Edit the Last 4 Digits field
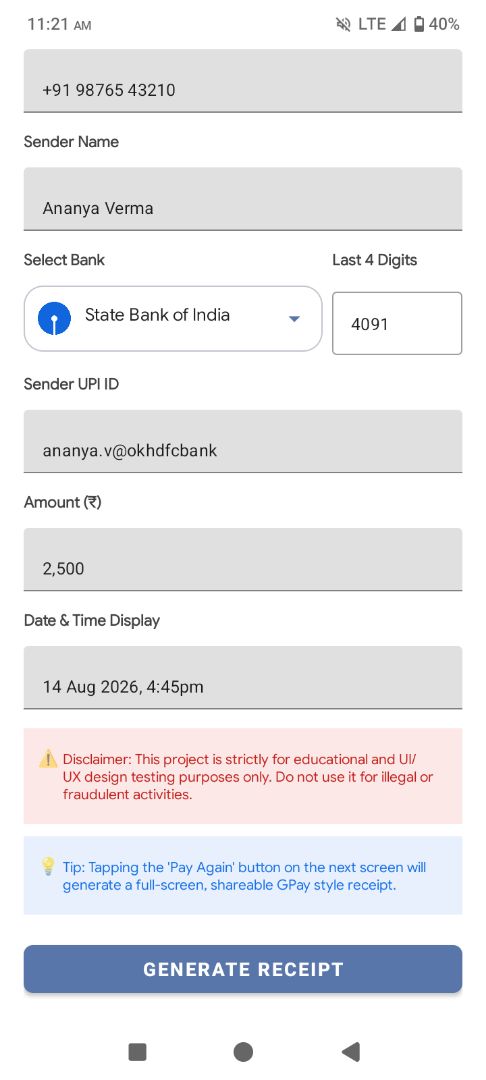Screen dimensions: 486x1080 (397, 323)
